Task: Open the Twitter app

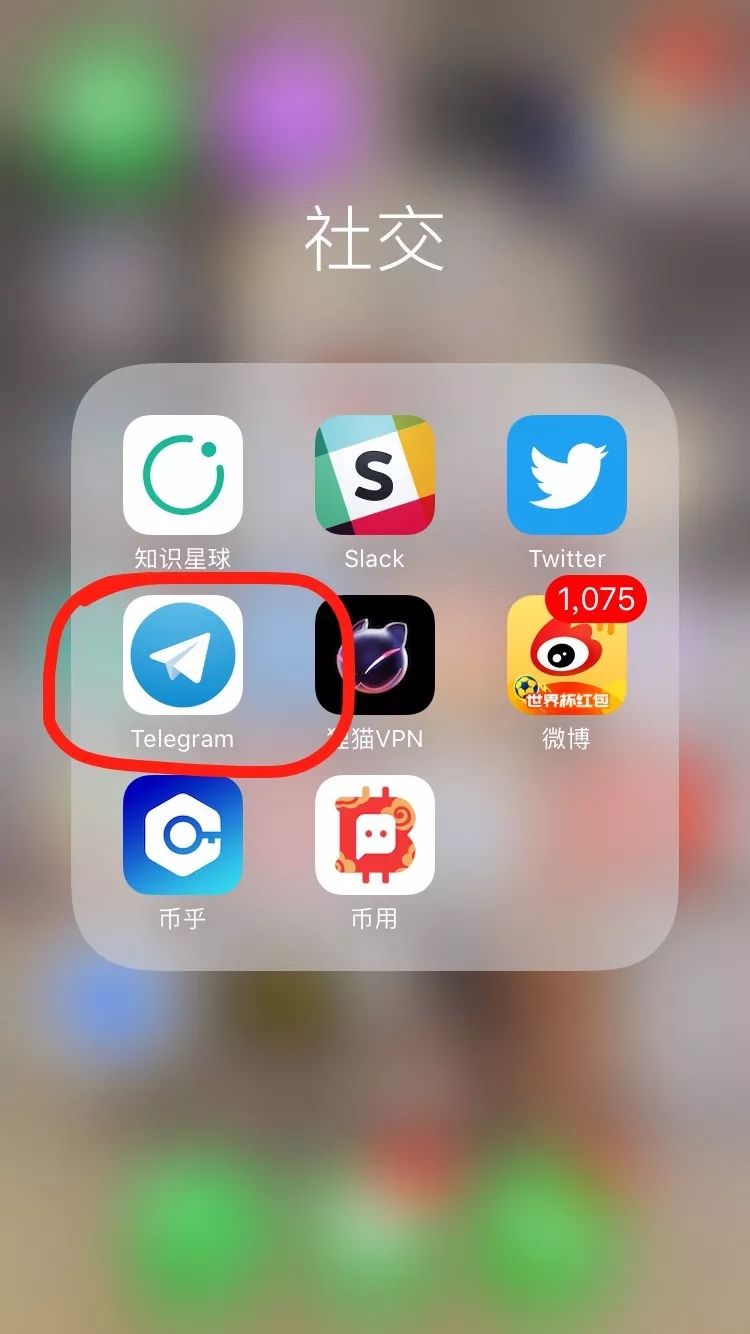Action: click(567, 475)
